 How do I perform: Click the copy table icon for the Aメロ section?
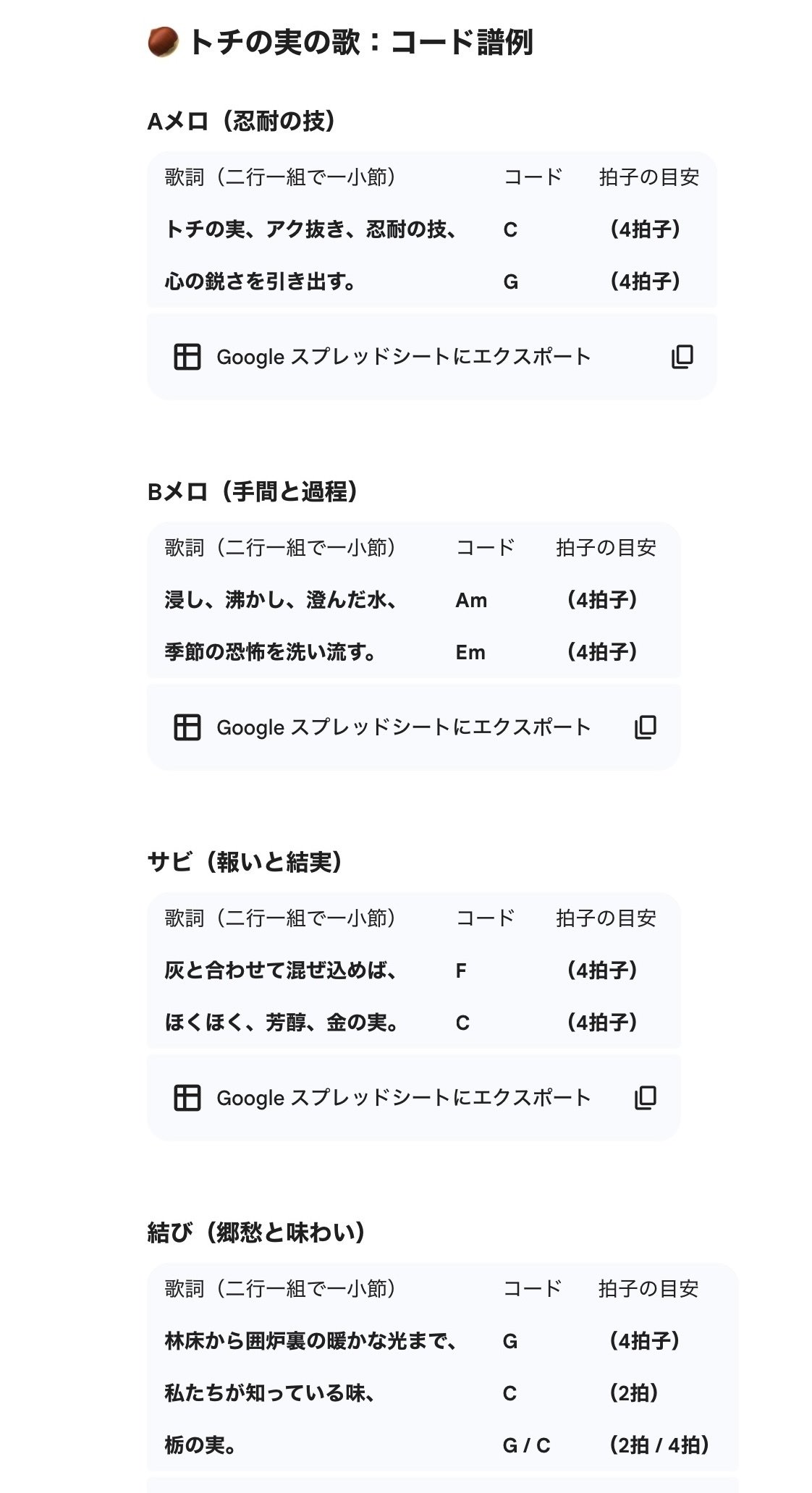(681, 355)
